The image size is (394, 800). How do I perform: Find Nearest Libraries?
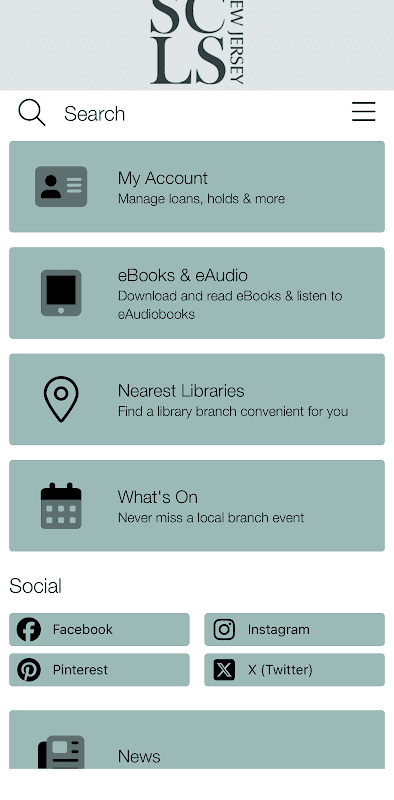(197, 399)
